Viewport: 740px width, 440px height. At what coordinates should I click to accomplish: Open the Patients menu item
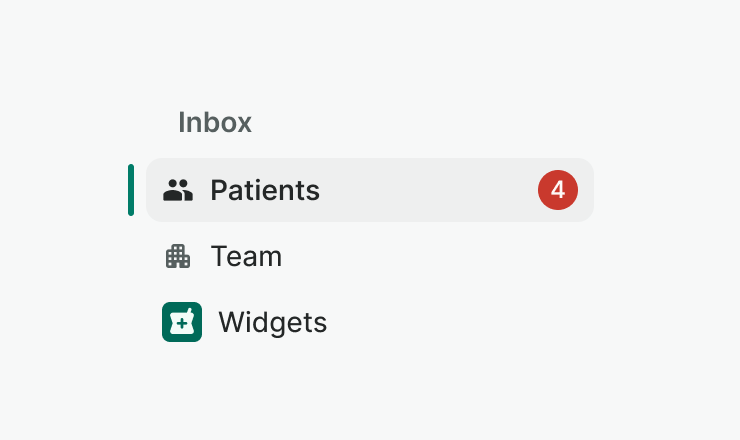[265, 190]
